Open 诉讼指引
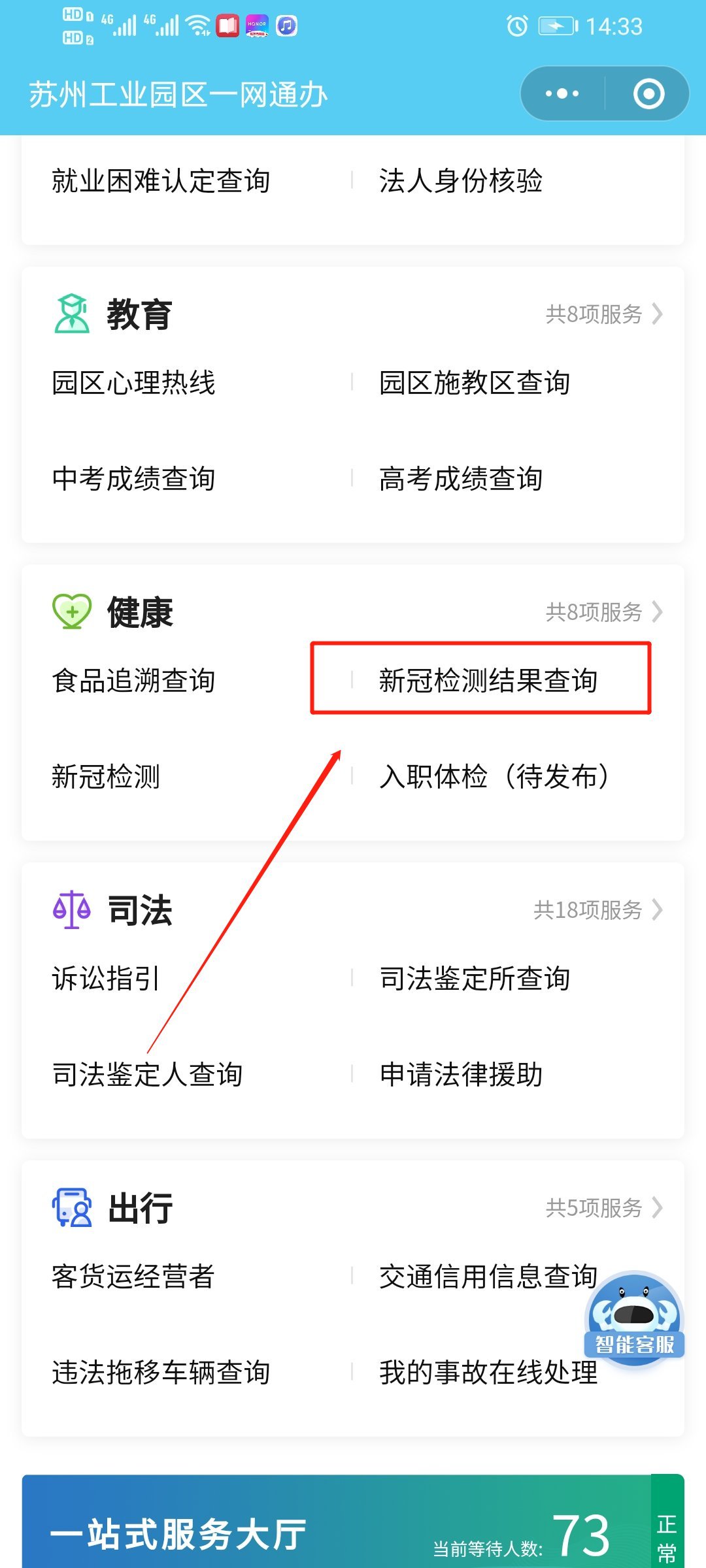Image resolution: width=706 pixels, height=1568 pixels. (106, 979)
